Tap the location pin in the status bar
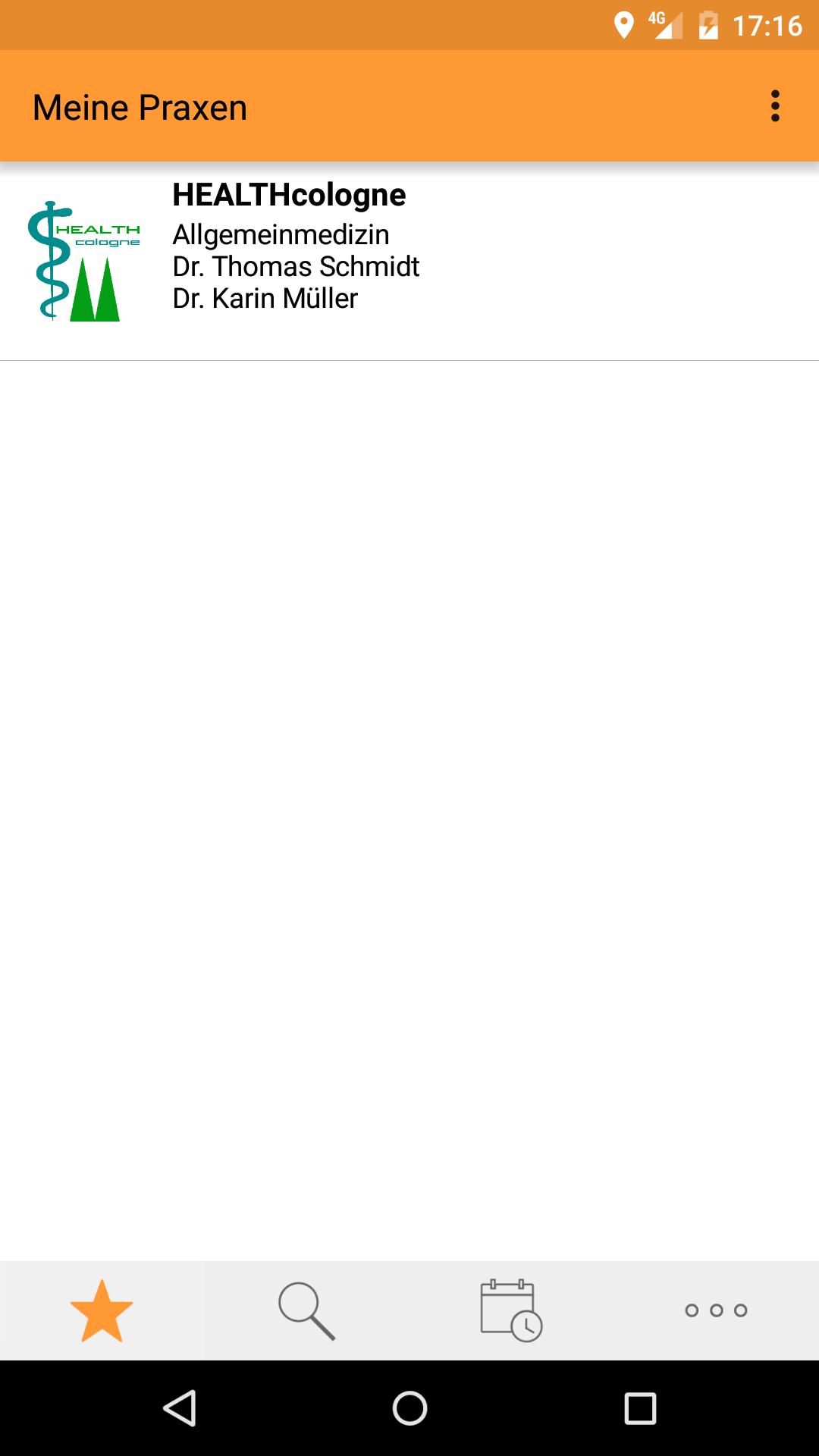819x1456 pixels. (x=623, y=25)
